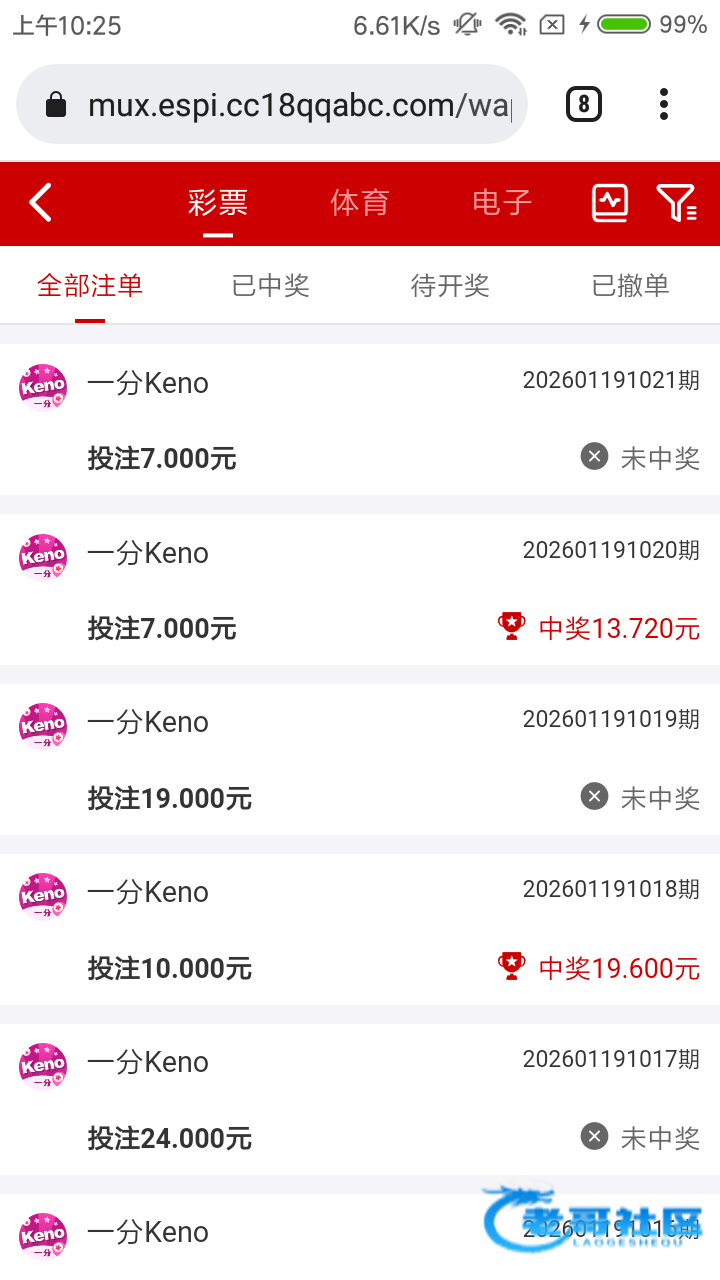Open the filter icon in the red bar

click(x=676, y=203)
